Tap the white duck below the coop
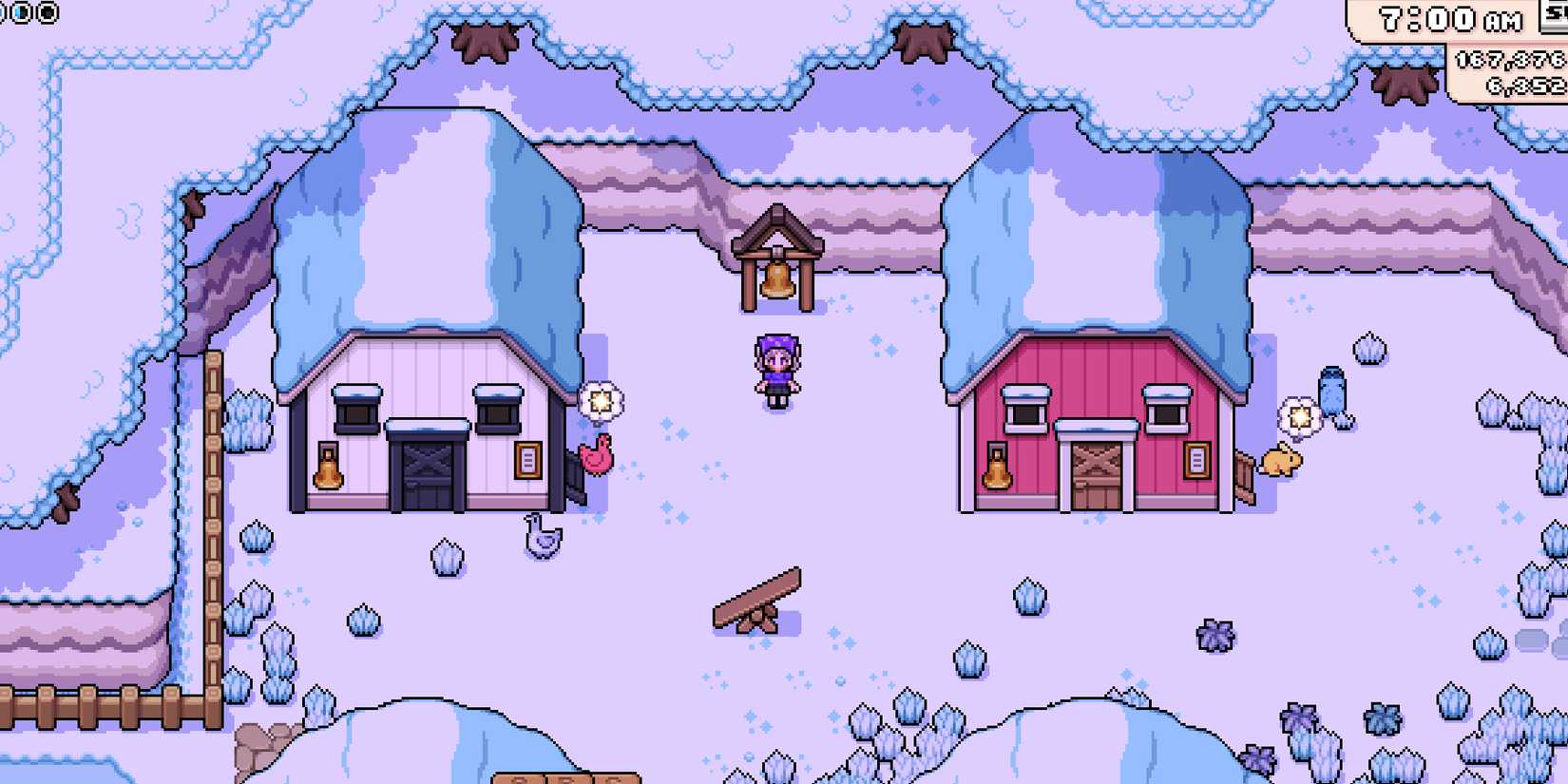This screenshot has width=1568, height=784. tap(543, 537)
